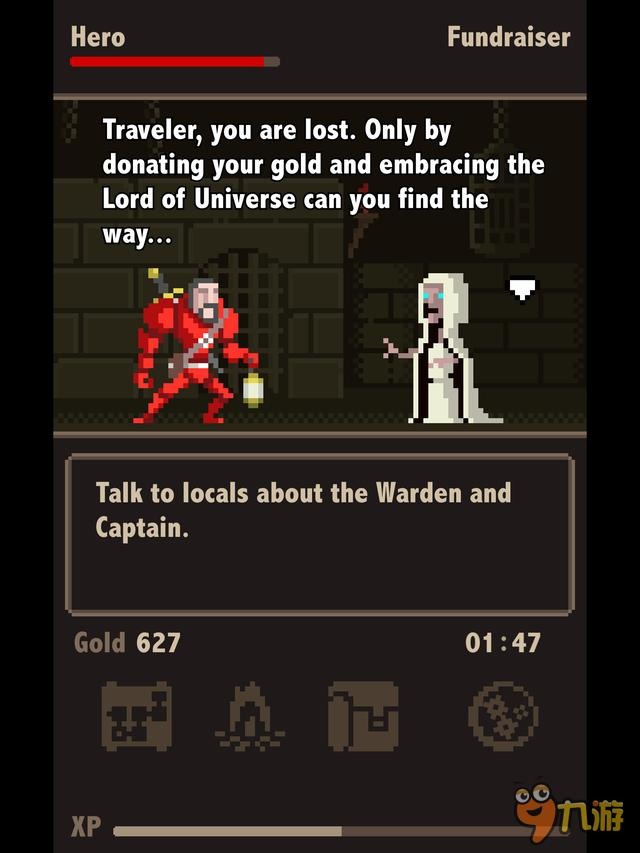Open the backpack inventory
The width and height of the screenshot is (640, 853).
click(363, 716)
